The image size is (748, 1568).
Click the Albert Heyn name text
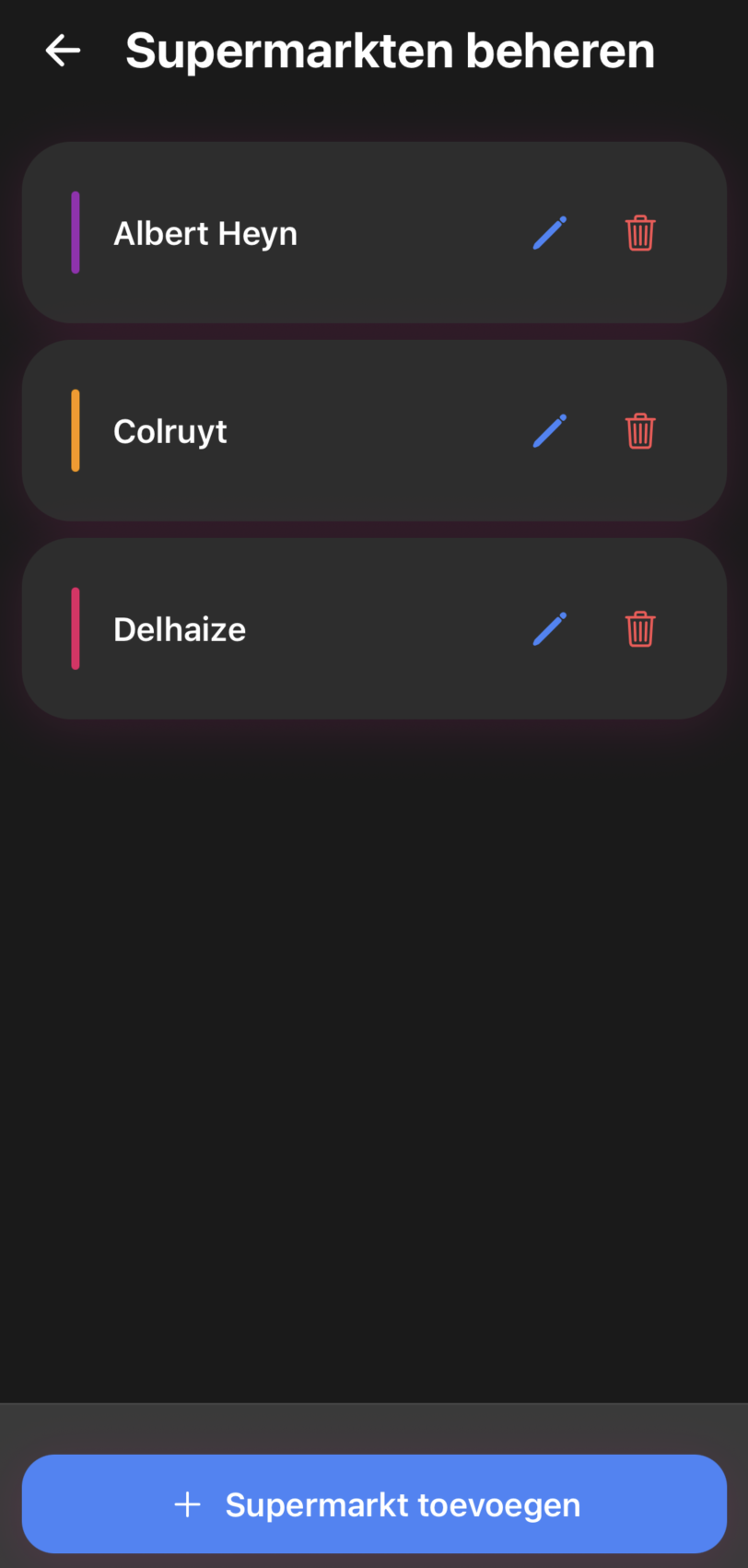[x=205, y=232]
